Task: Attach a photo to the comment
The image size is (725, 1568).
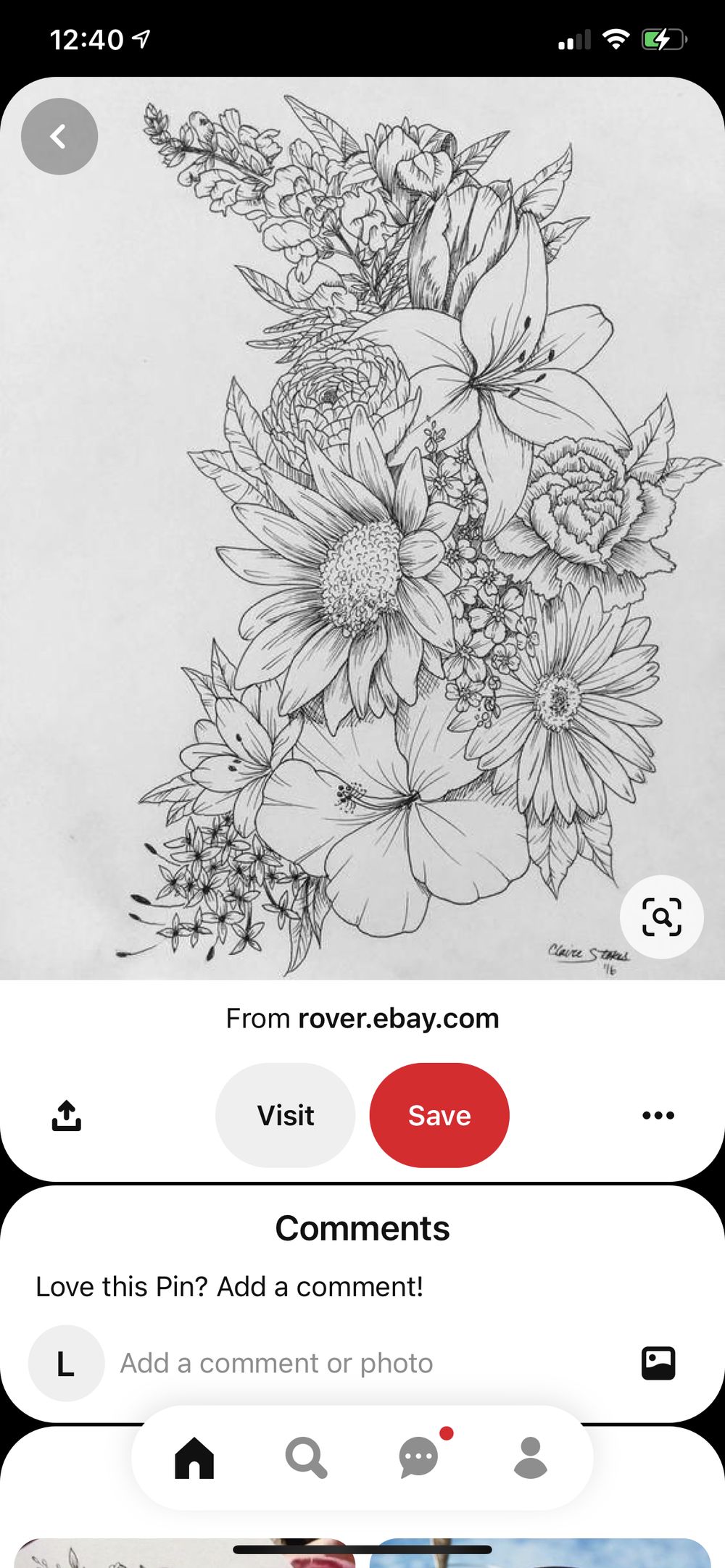Action: [658, 1363]
